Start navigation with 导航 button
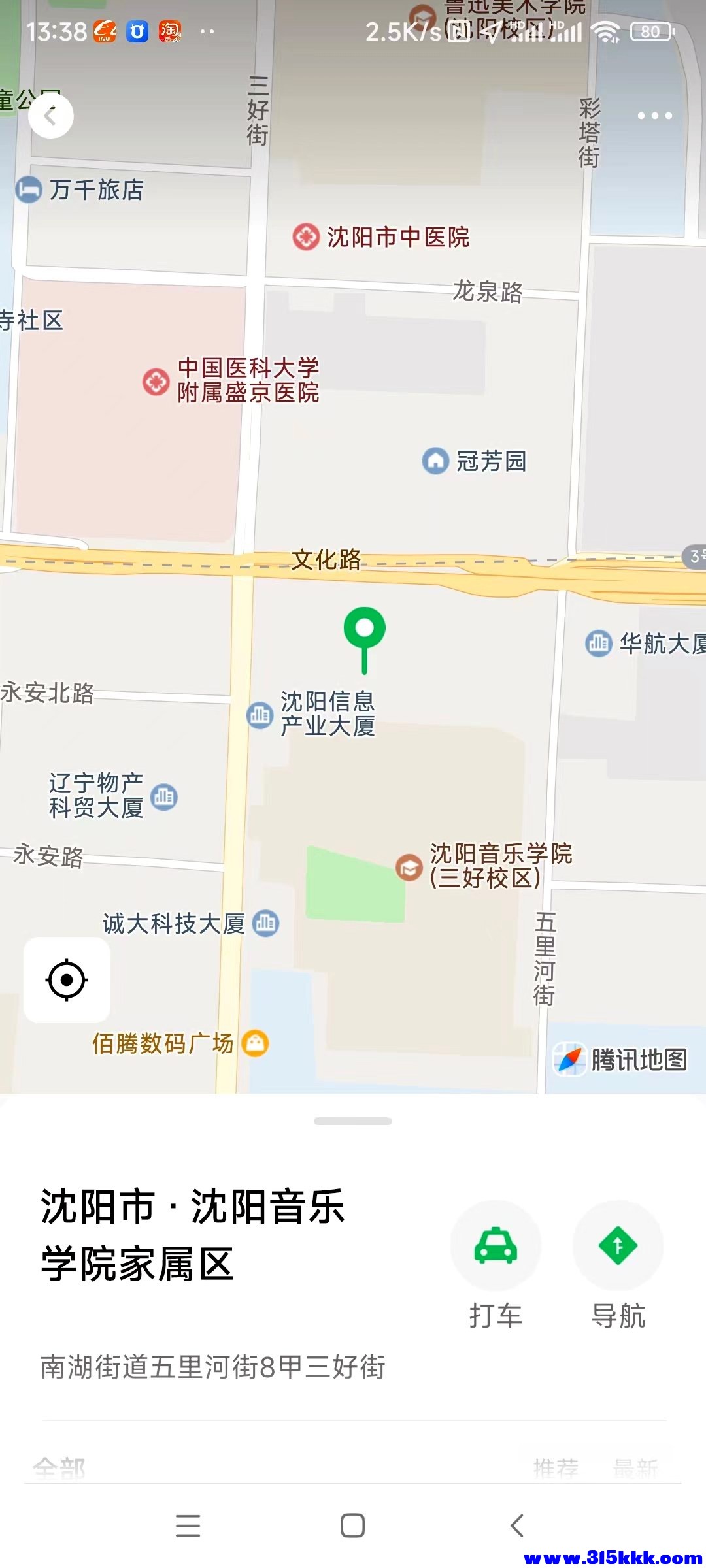 click(x=618, y=1245)
